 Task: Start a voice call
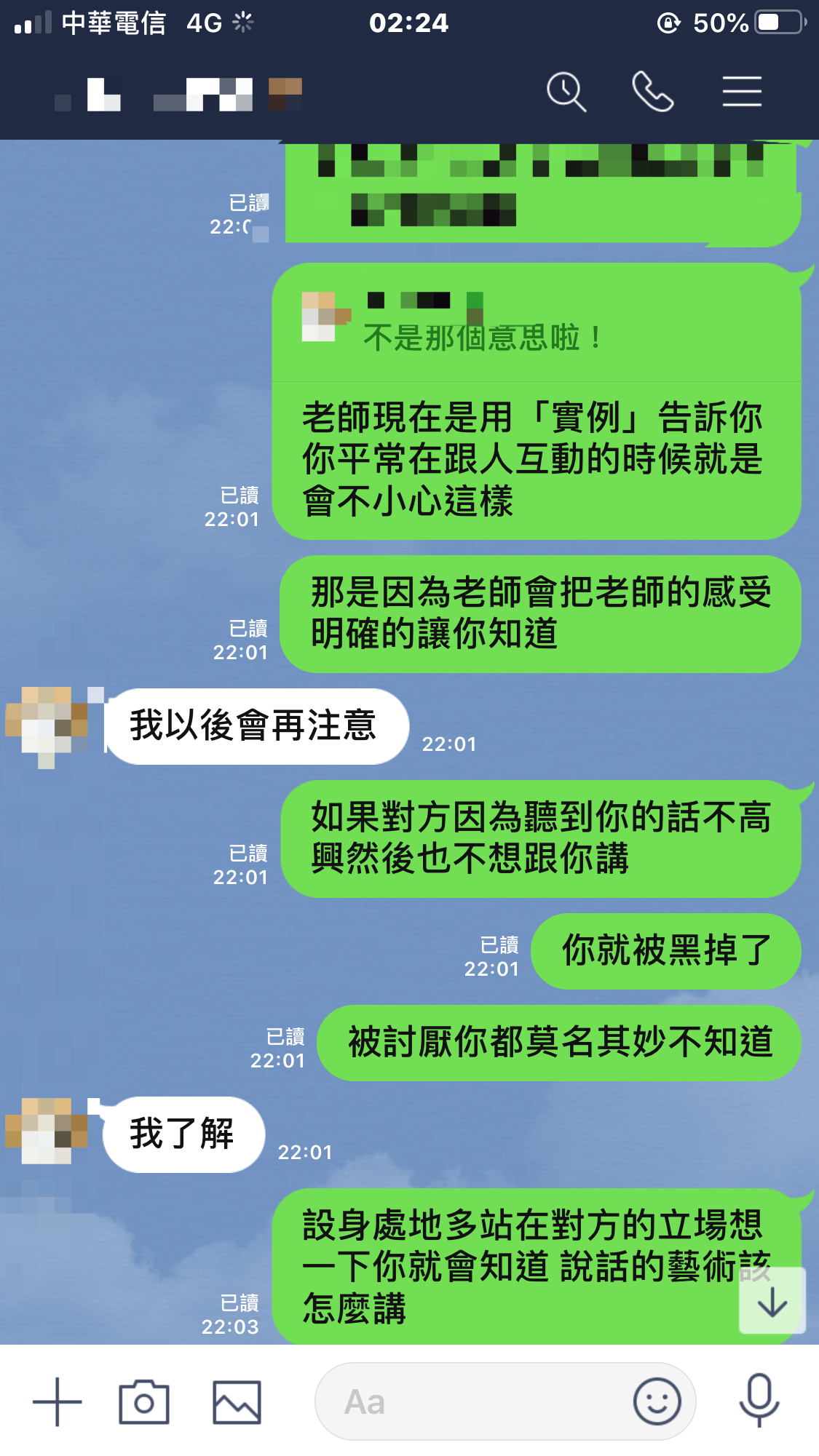click(652, 92)
